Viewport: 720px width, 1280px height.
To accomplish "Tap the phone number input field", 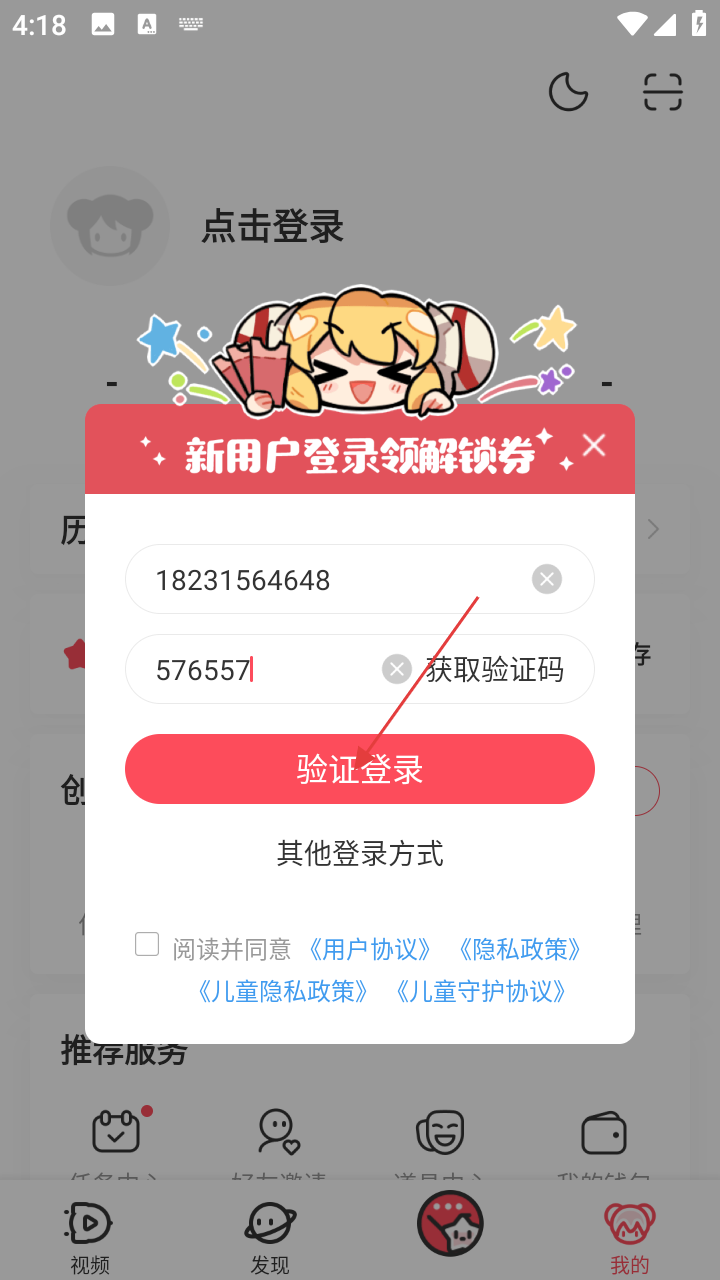I will [330, 580].
